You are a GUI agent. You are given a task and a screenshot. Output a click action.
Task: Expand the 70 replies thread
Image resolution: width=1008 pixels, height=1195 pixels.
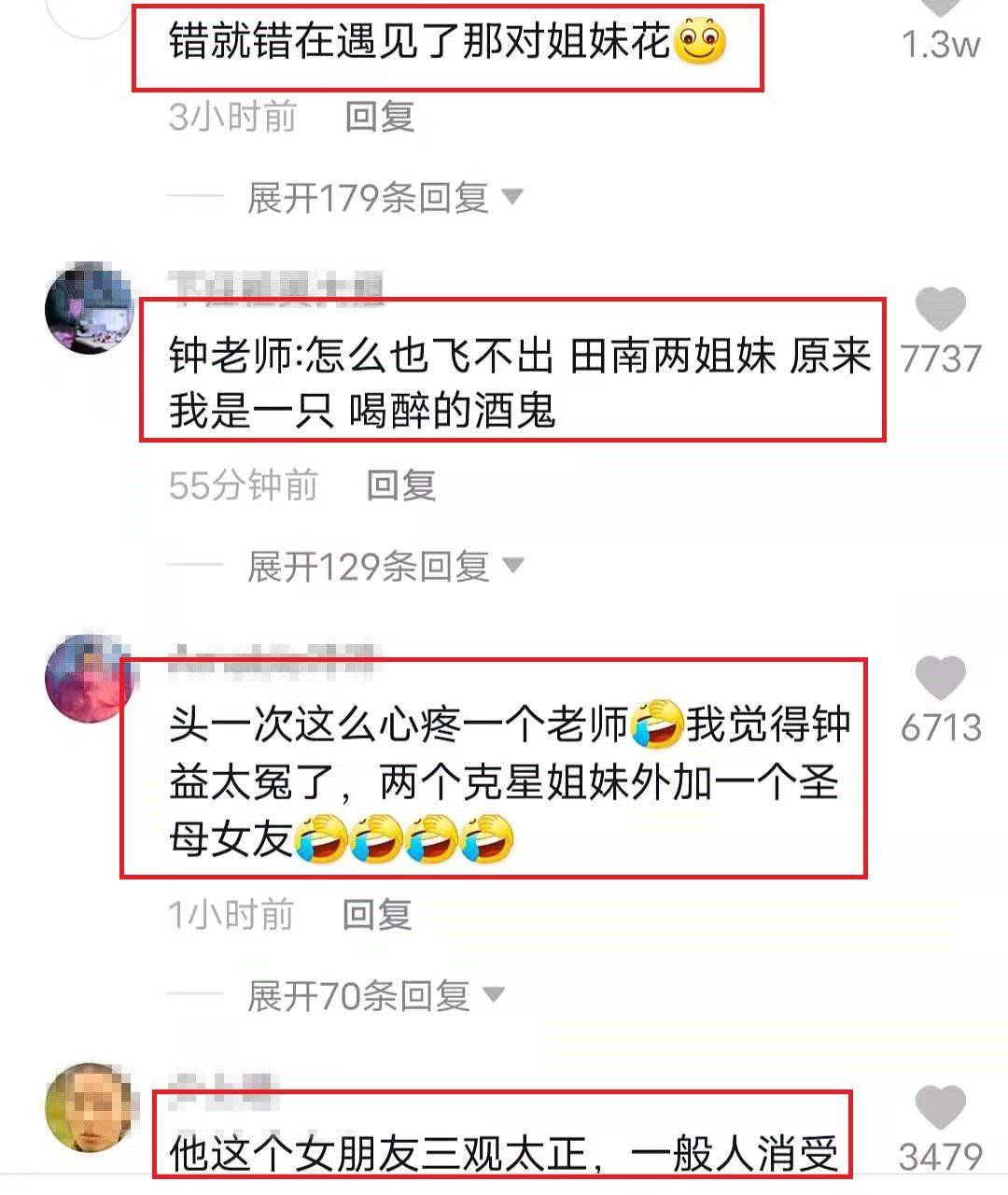click(373, 996)
